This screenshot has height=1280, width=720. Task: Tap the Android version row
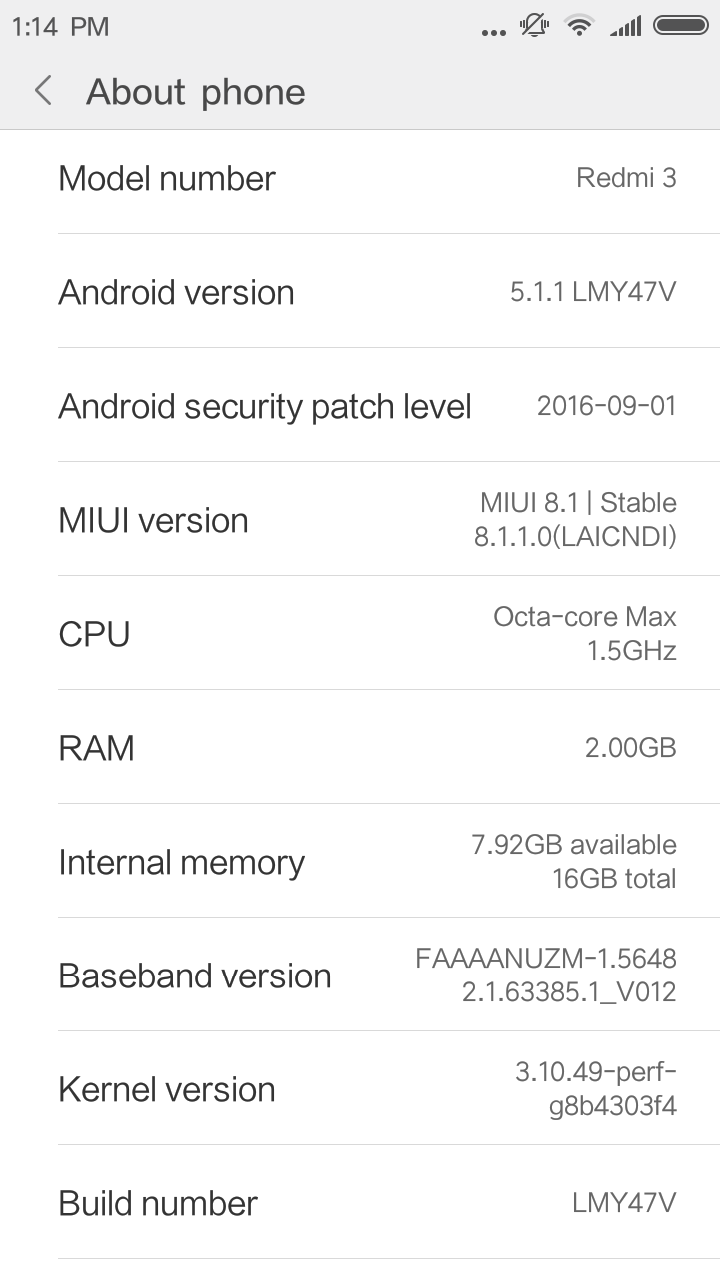(360, 292)
